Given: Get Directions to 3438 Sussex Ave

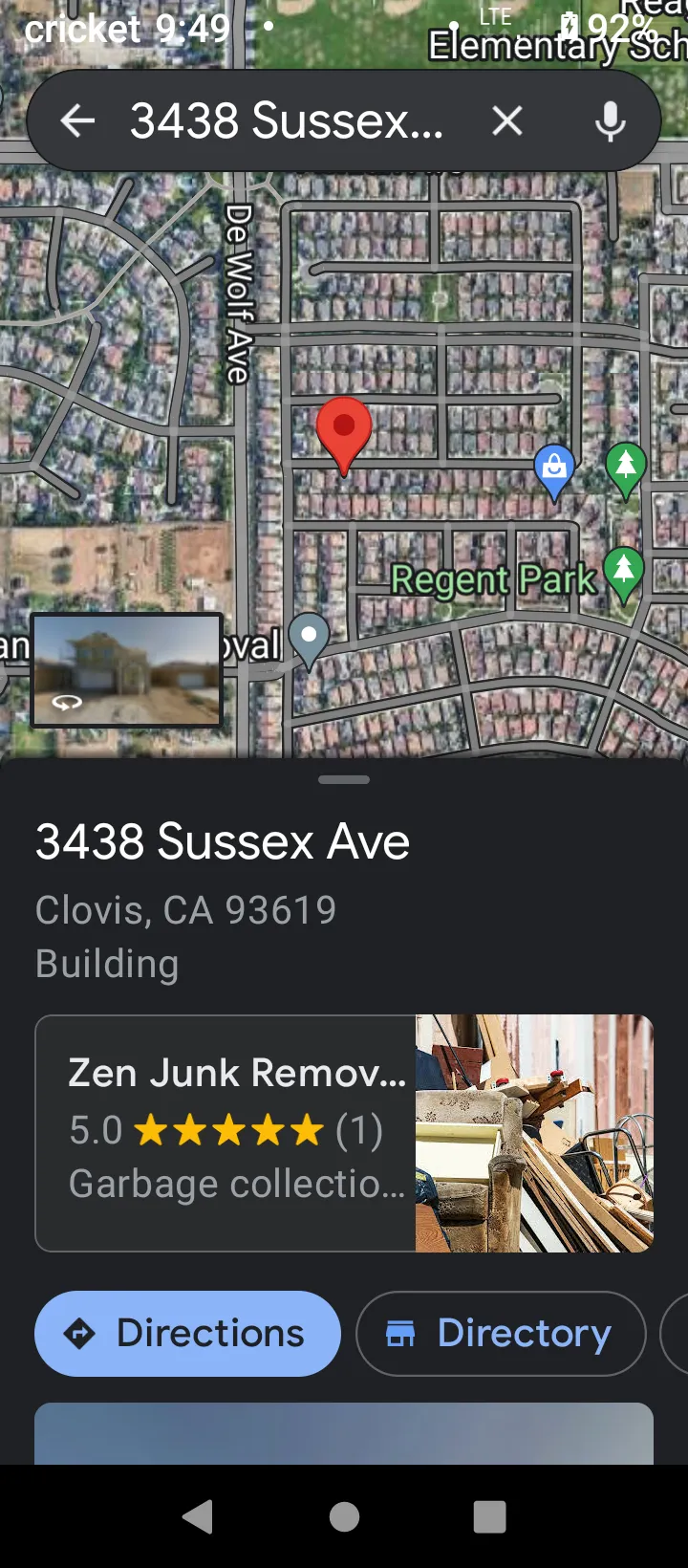Looking at the screenshot, I should click(187, 1333).
